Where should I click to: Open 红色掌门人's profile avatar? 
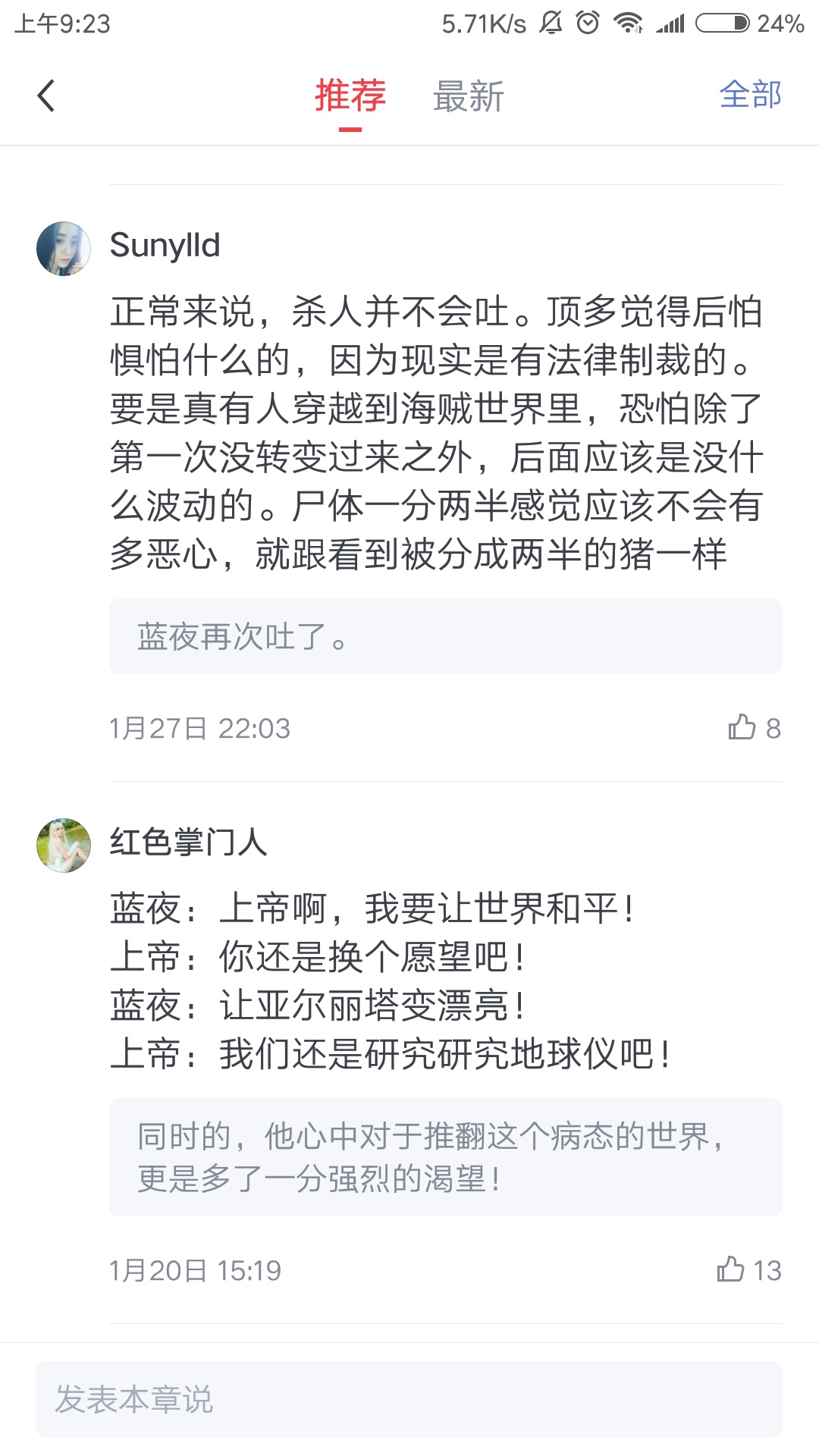pos(64,845)
